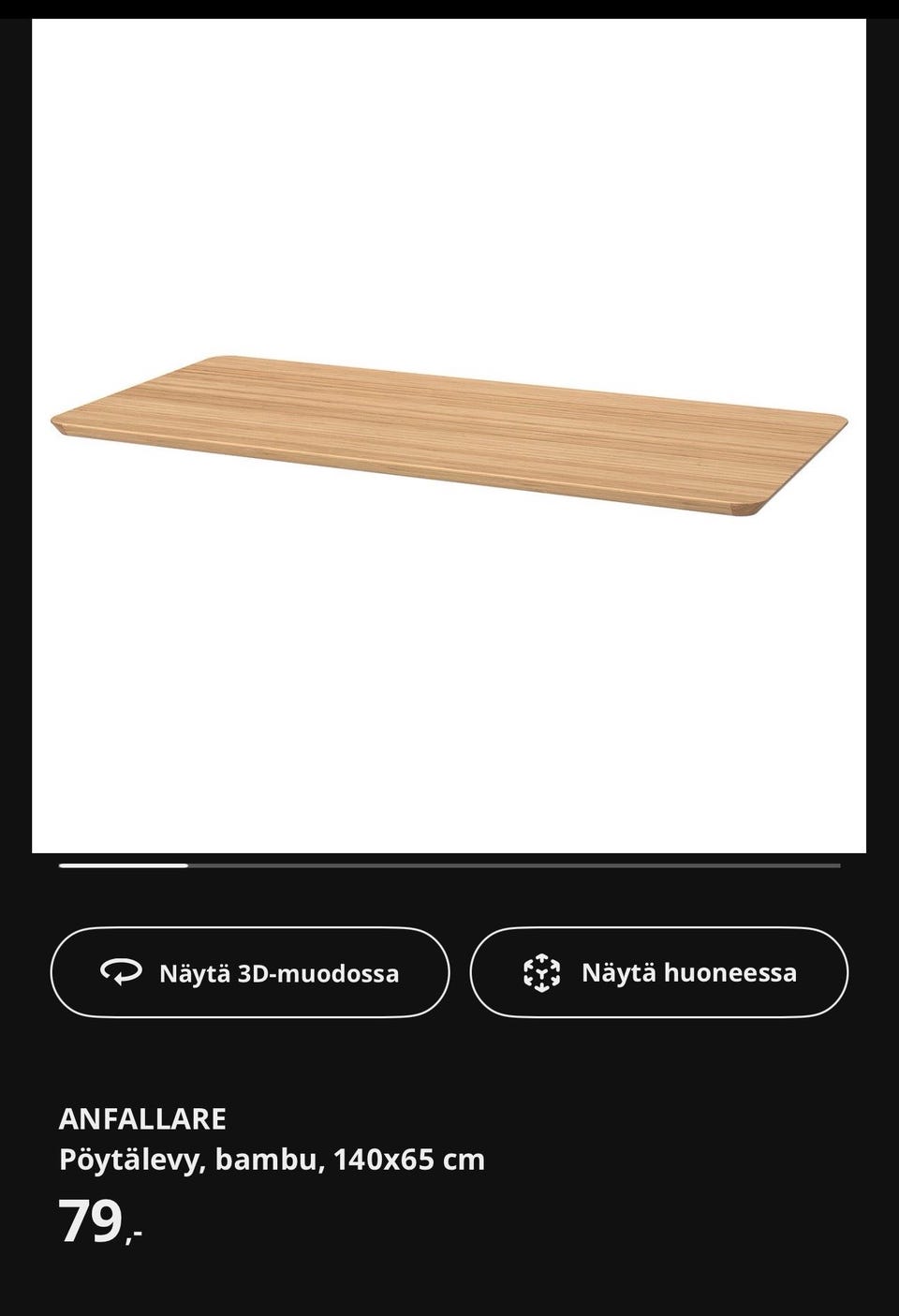Tap the rounded 3D view pill button
Image resolution: width=899 pixels, height=1316 pixels.
pos(250,973)
